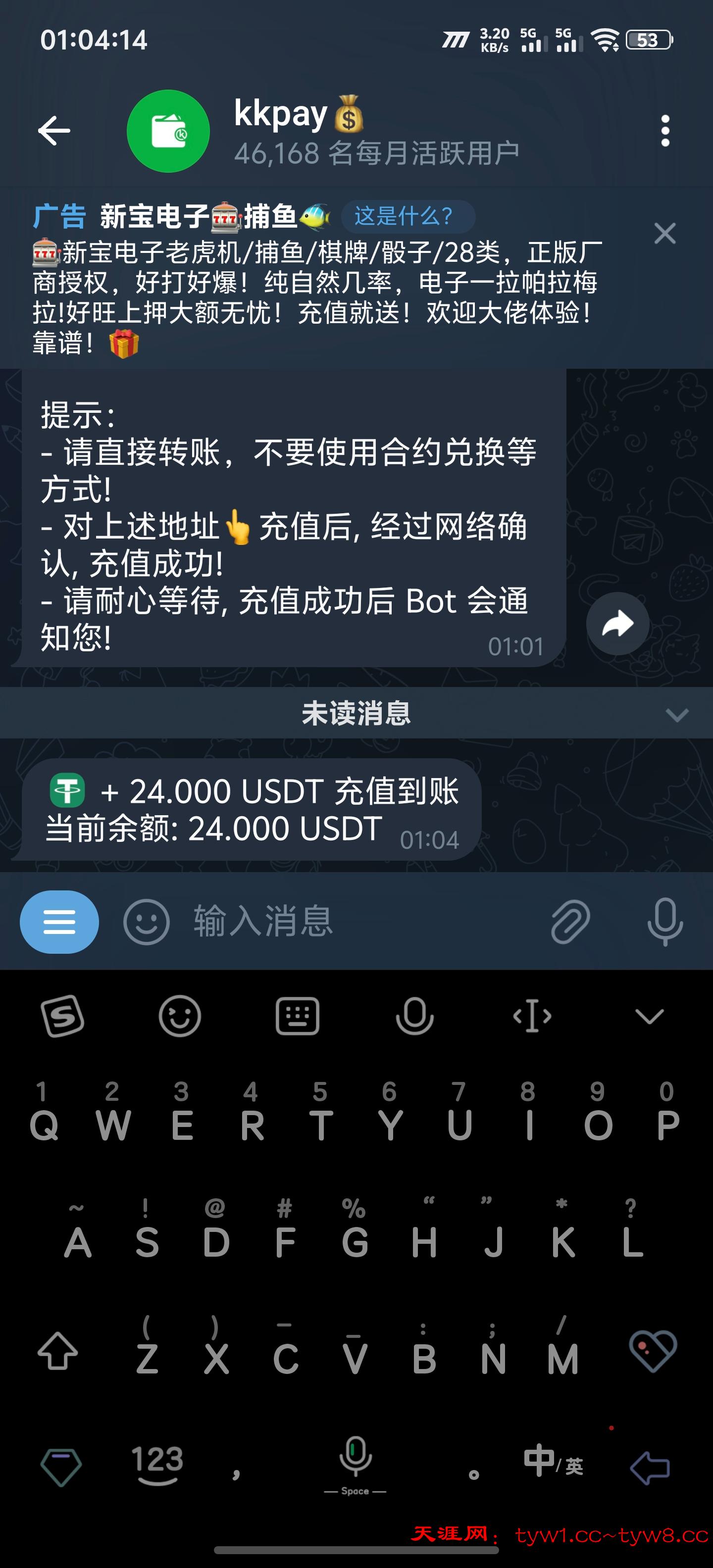Image resolution: width=713 pixels, height=1568 pixels.
Task: Open the kkpay profile avatar
Action: [x=168, y=131]
